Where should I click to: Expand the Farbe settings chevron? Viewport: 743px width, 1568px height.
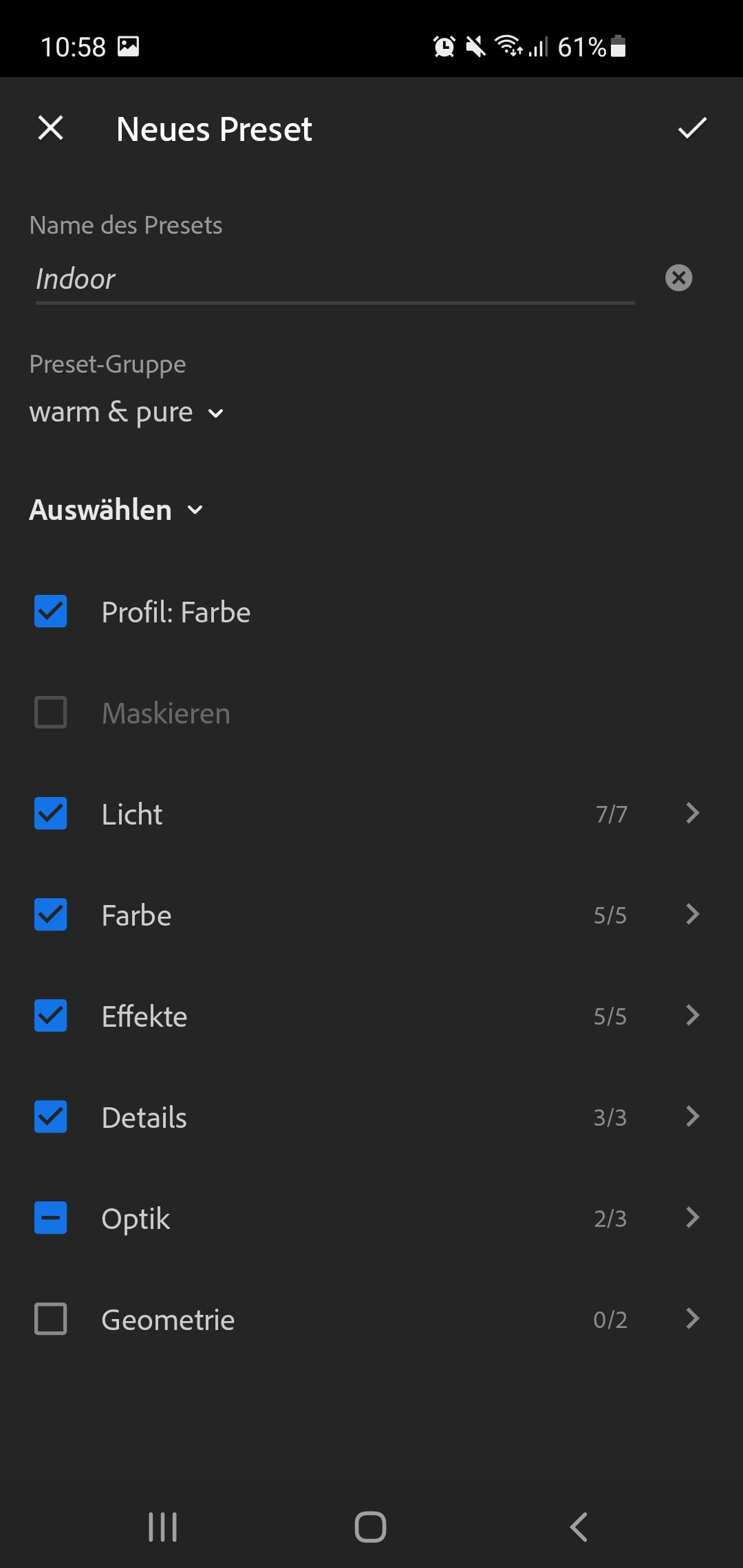pos(693,915)
